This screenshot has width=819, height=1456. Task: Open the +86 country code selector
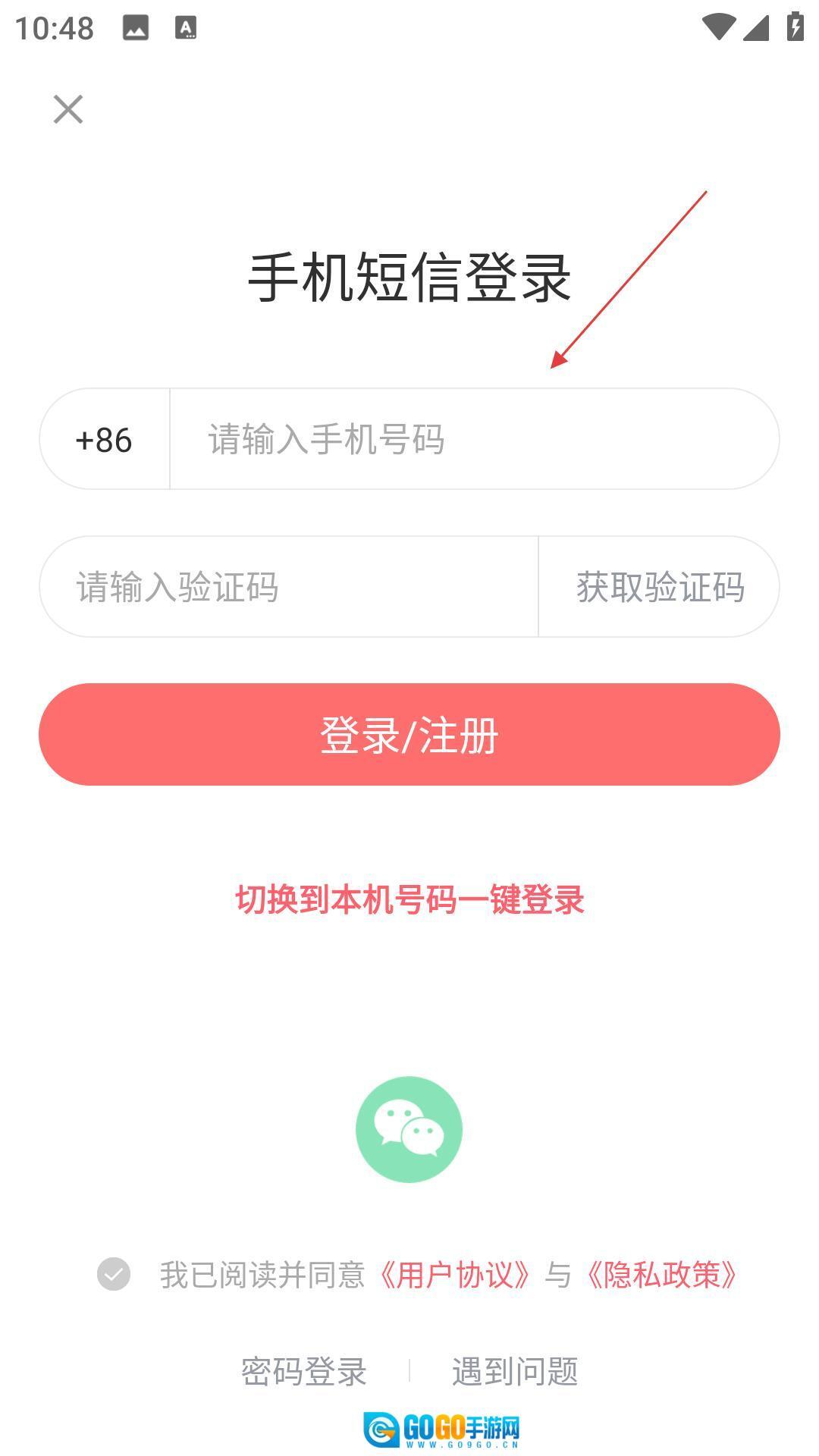(x=104, y=440)
